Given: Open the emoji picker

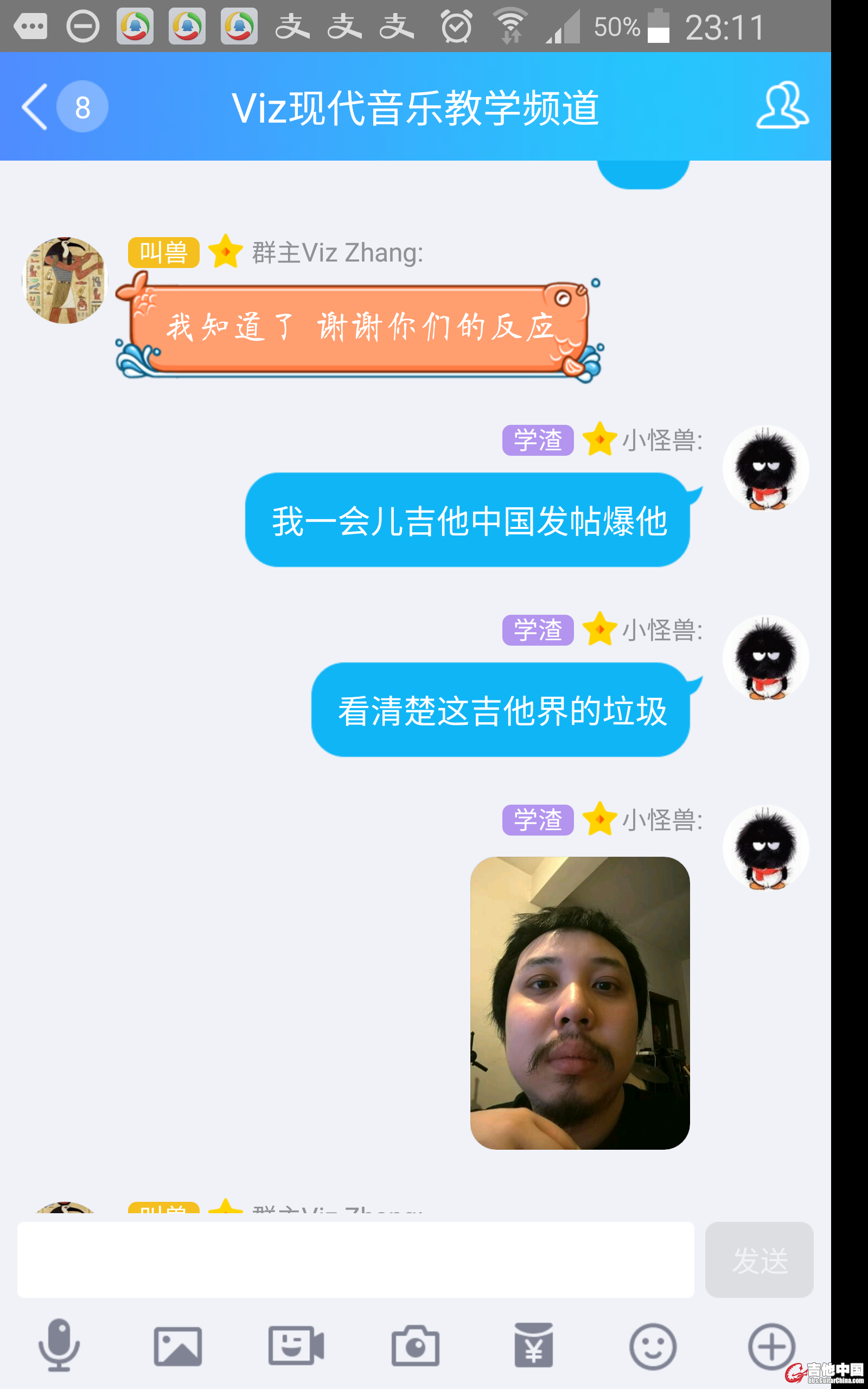Looking at the screenshot, I should (x=653, y=1346).
